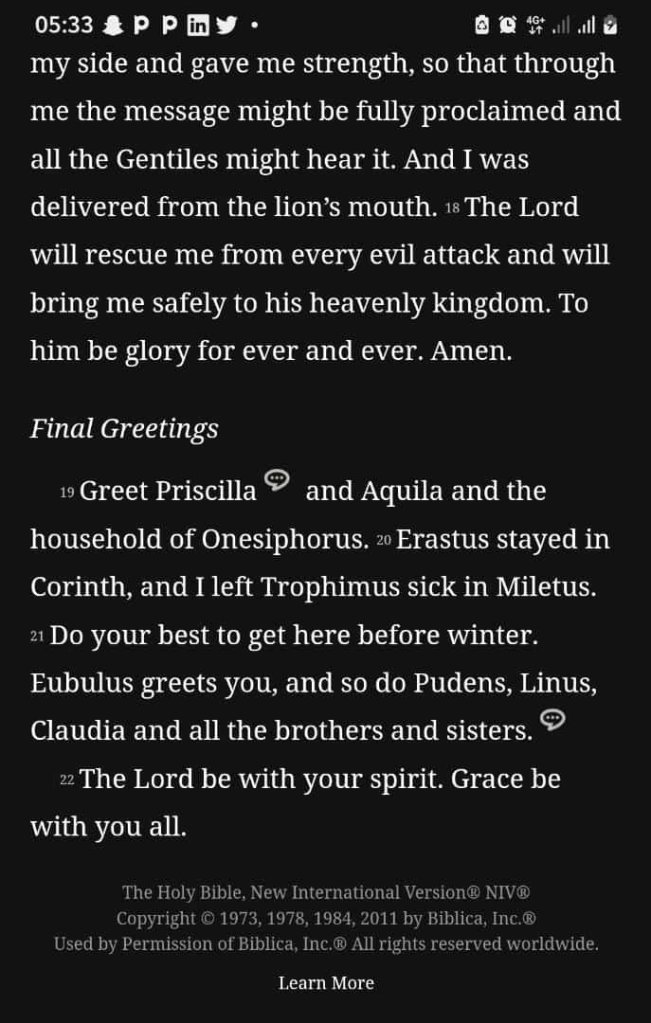This screenshot has height=1023, width=651.
Task: Tap the Learn More link
Action: (326, 983)
